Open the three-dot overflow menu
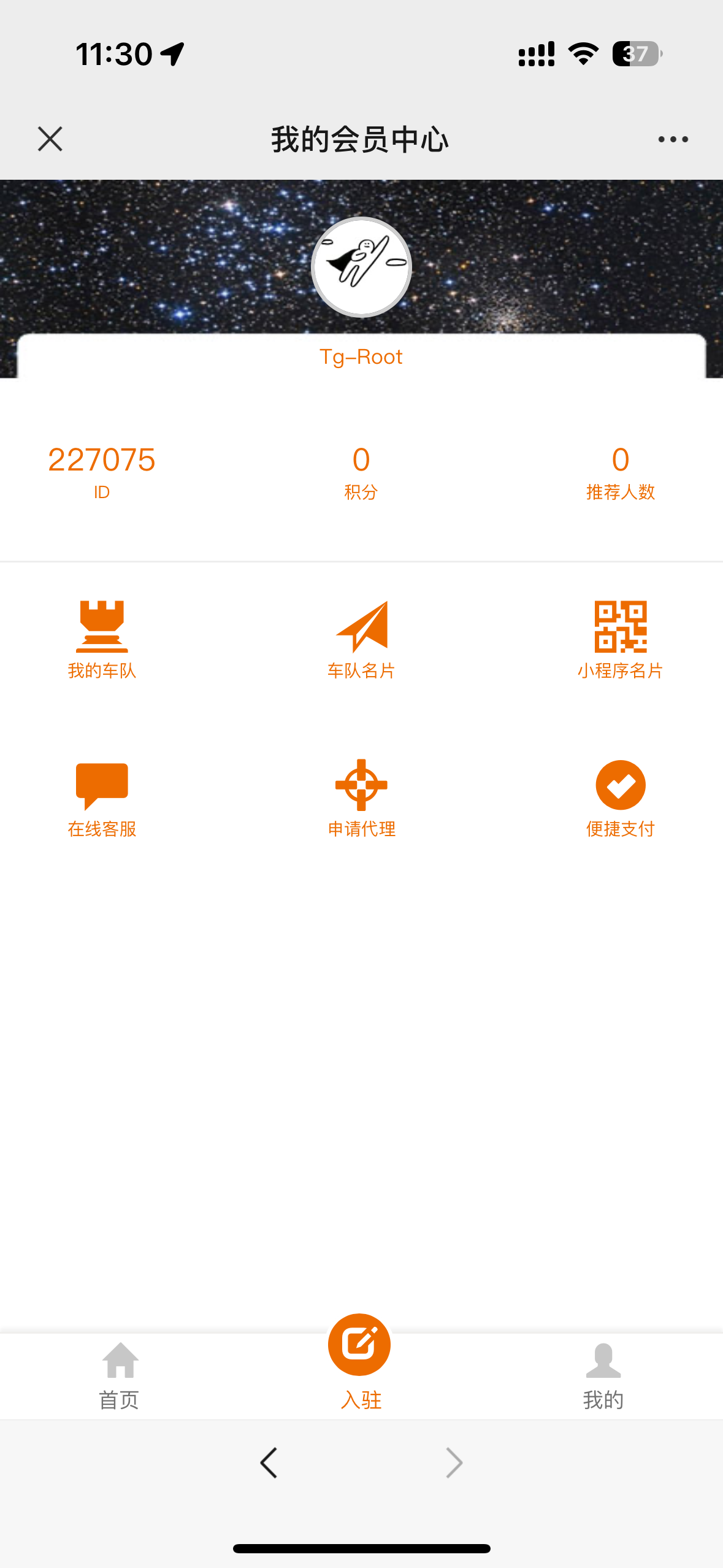Viewport: 723px width, 1568px height. 673,139
